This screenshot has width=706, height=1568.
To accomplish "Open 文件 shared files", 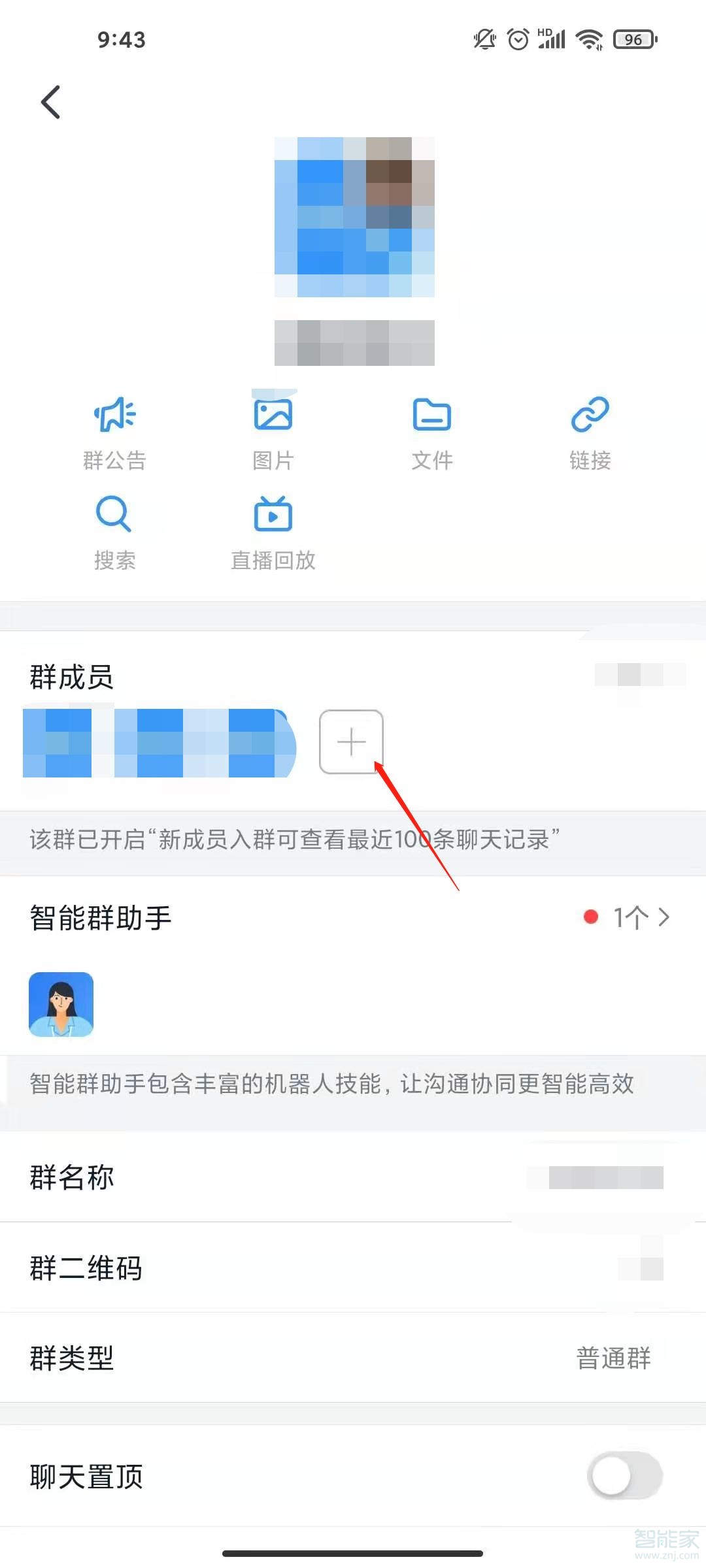I will pos(431,433).
